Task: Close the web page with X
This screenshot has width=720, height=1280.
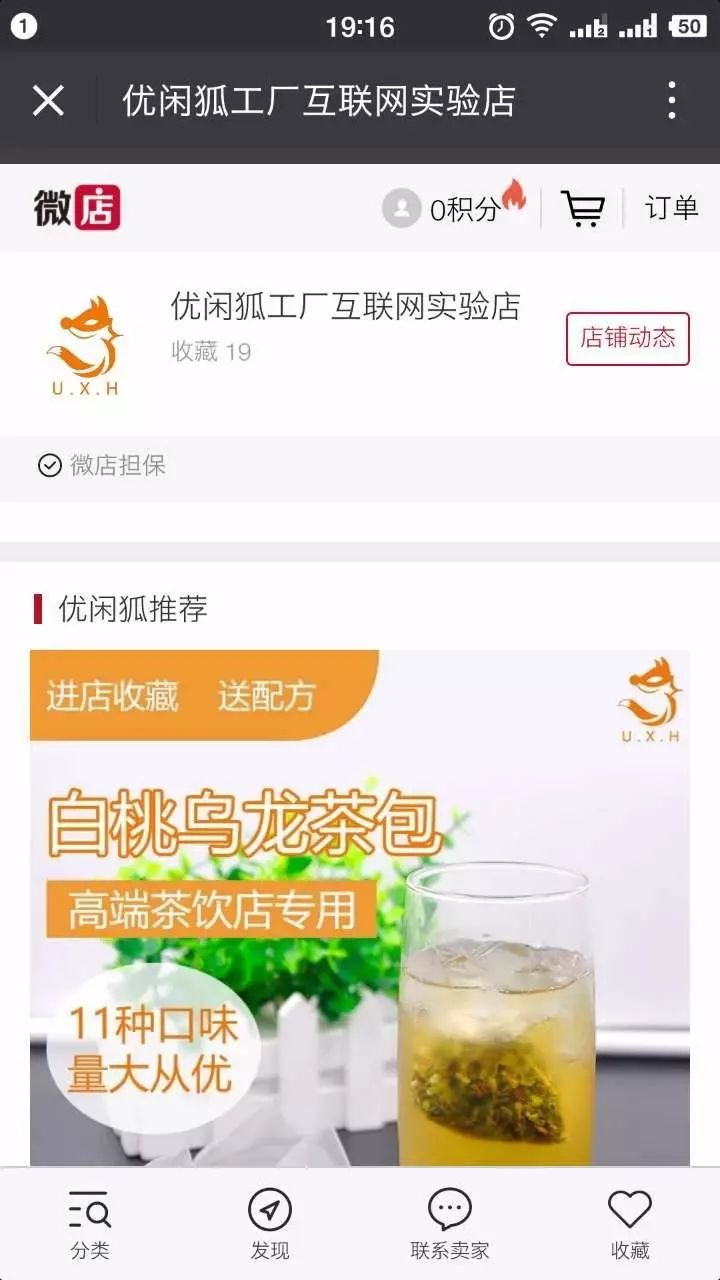Action: (48, 101)
